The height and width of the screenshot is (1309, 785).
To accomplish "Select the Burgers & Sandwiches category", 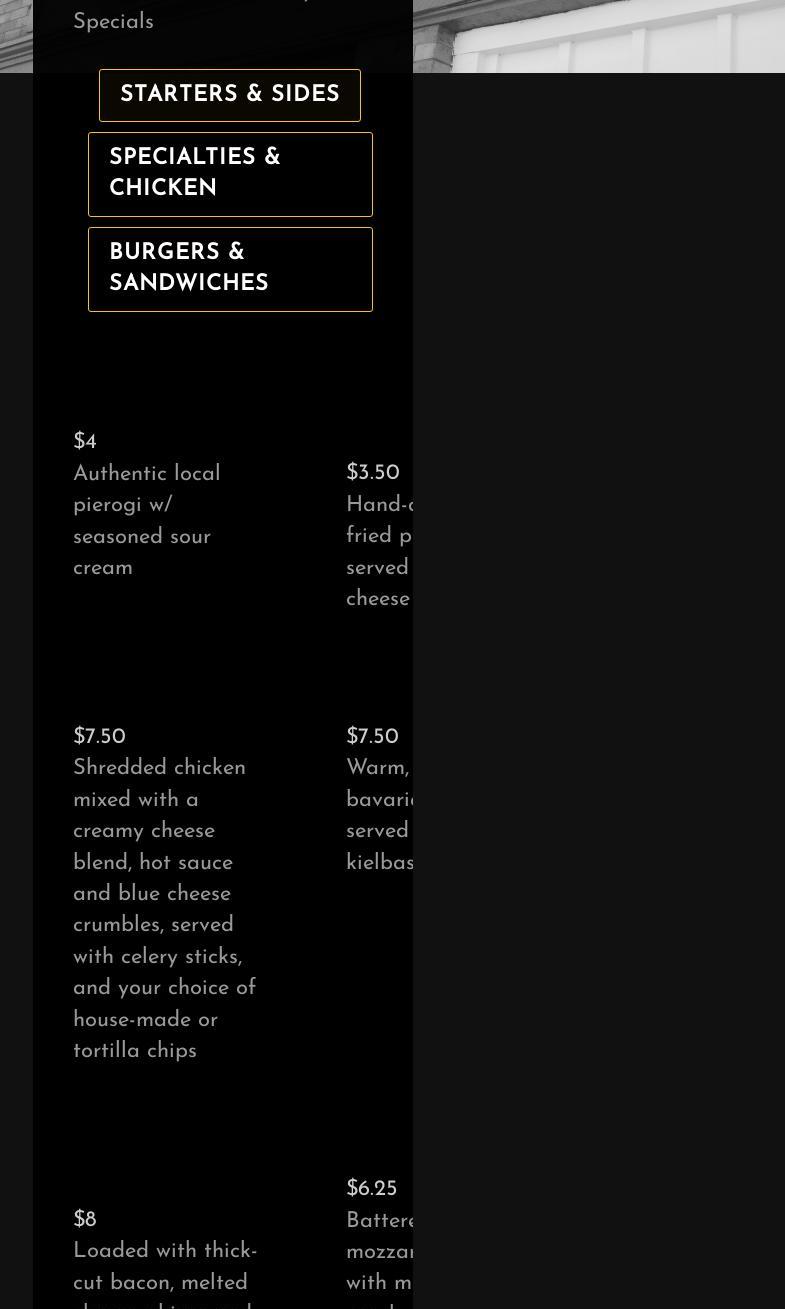I will (230, 269).
